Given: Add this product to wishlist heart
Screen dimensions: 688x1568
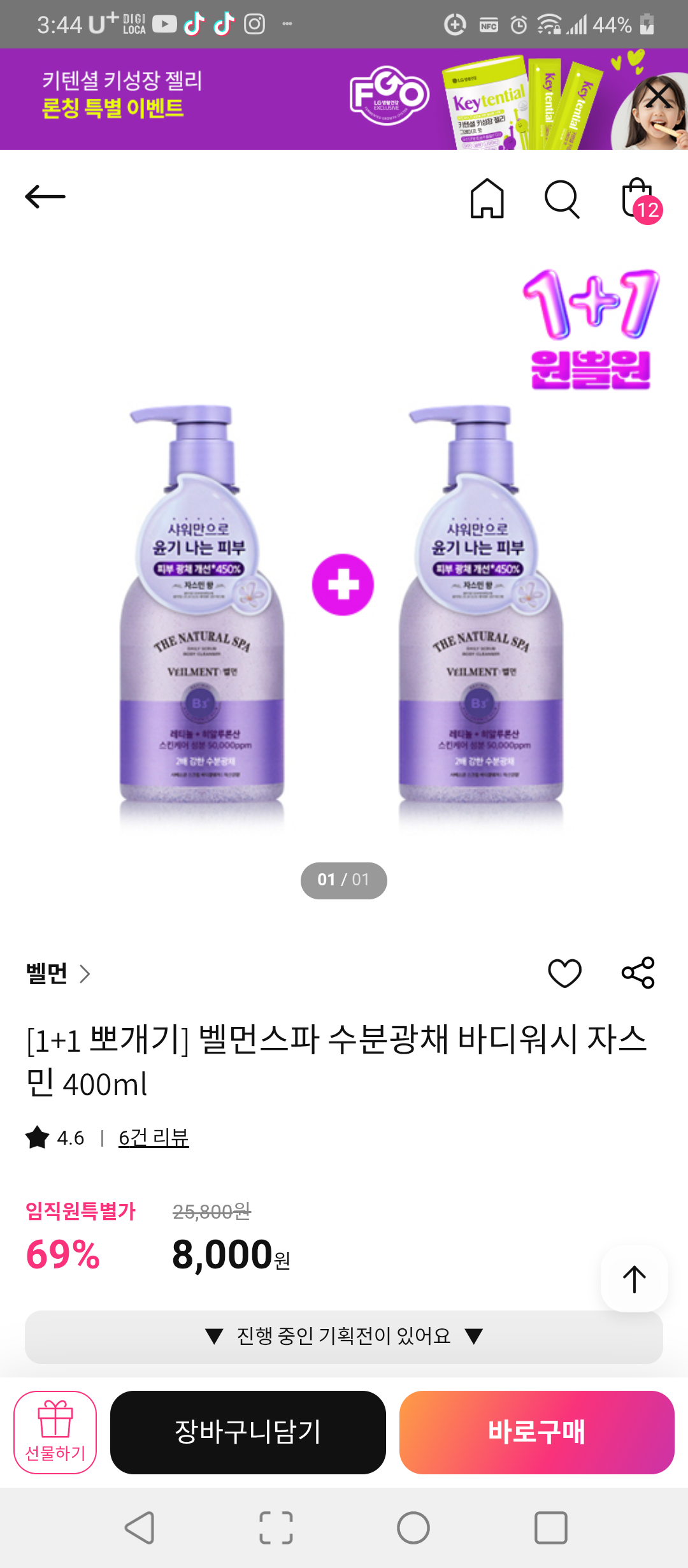Looking at the screenshot, I should tap(564, 973).
